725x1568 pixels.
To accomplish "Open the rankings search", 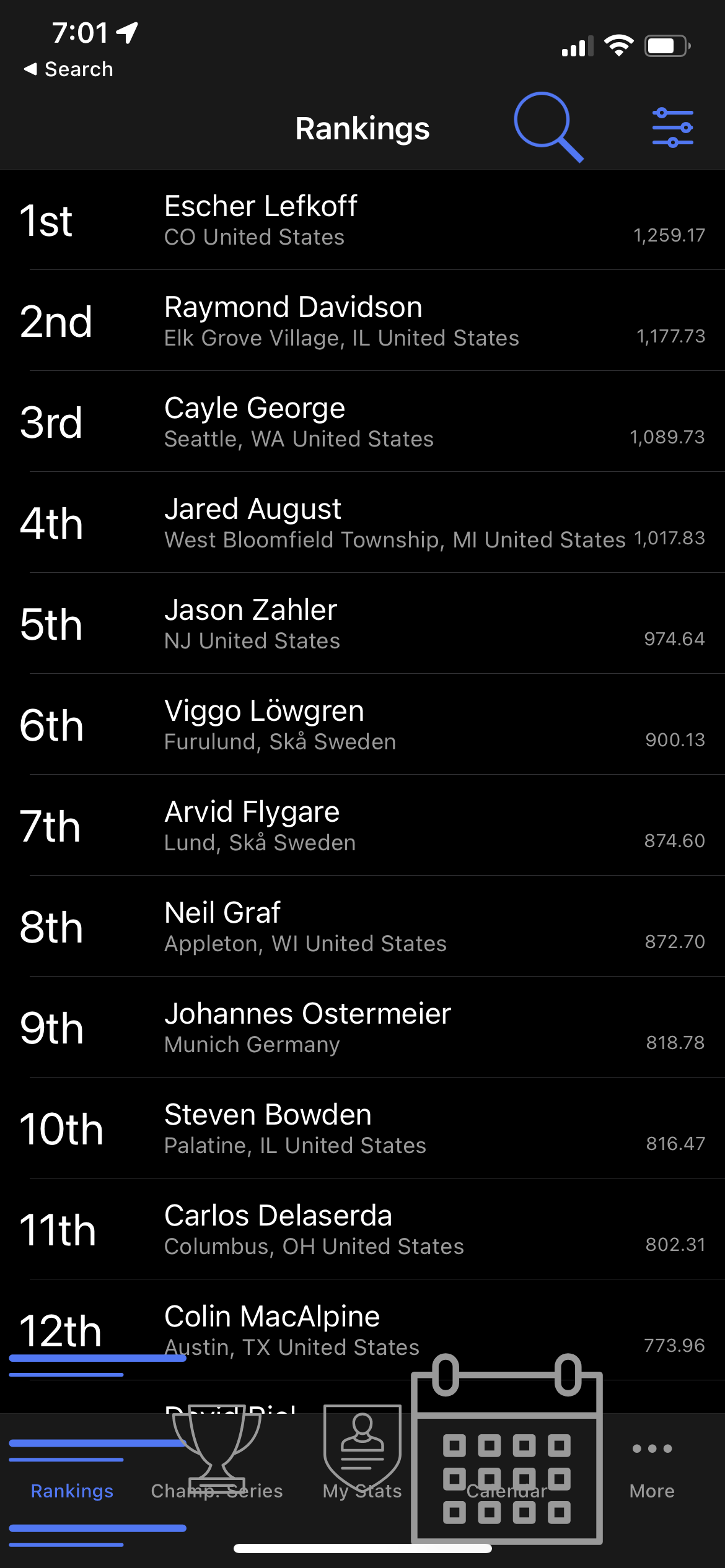I will pyautogui.click(x=548, y=128).
